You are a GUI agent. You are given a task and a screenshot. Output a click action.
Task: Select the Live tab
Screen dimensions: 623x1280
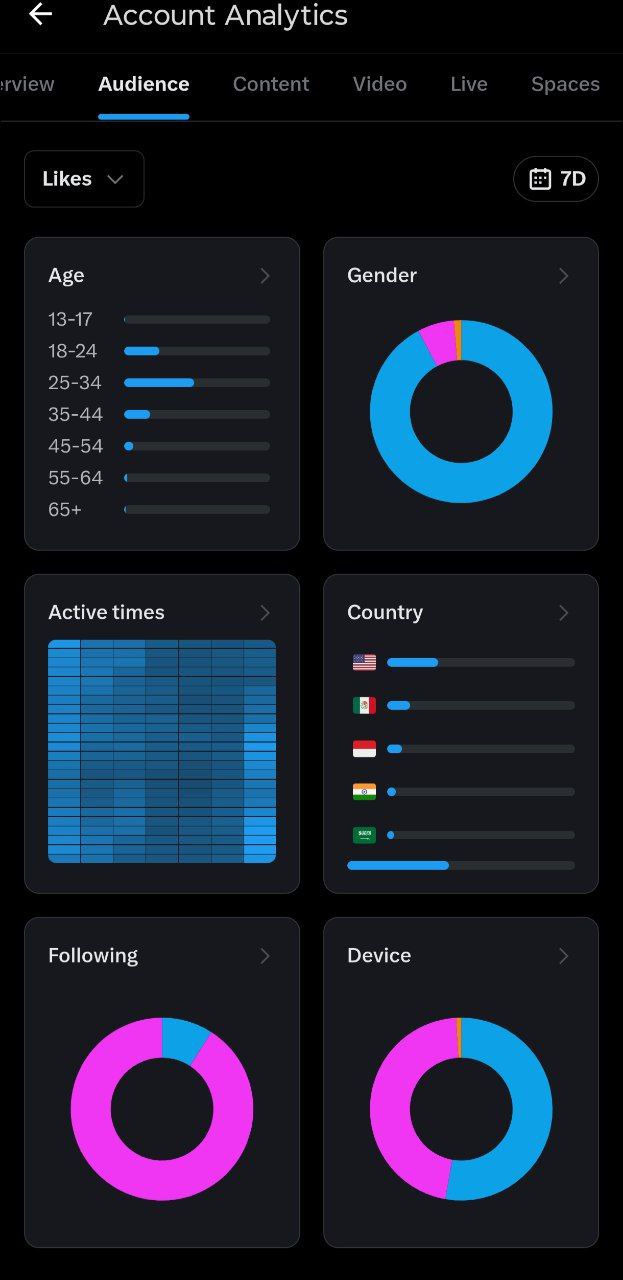pos(468,85)
